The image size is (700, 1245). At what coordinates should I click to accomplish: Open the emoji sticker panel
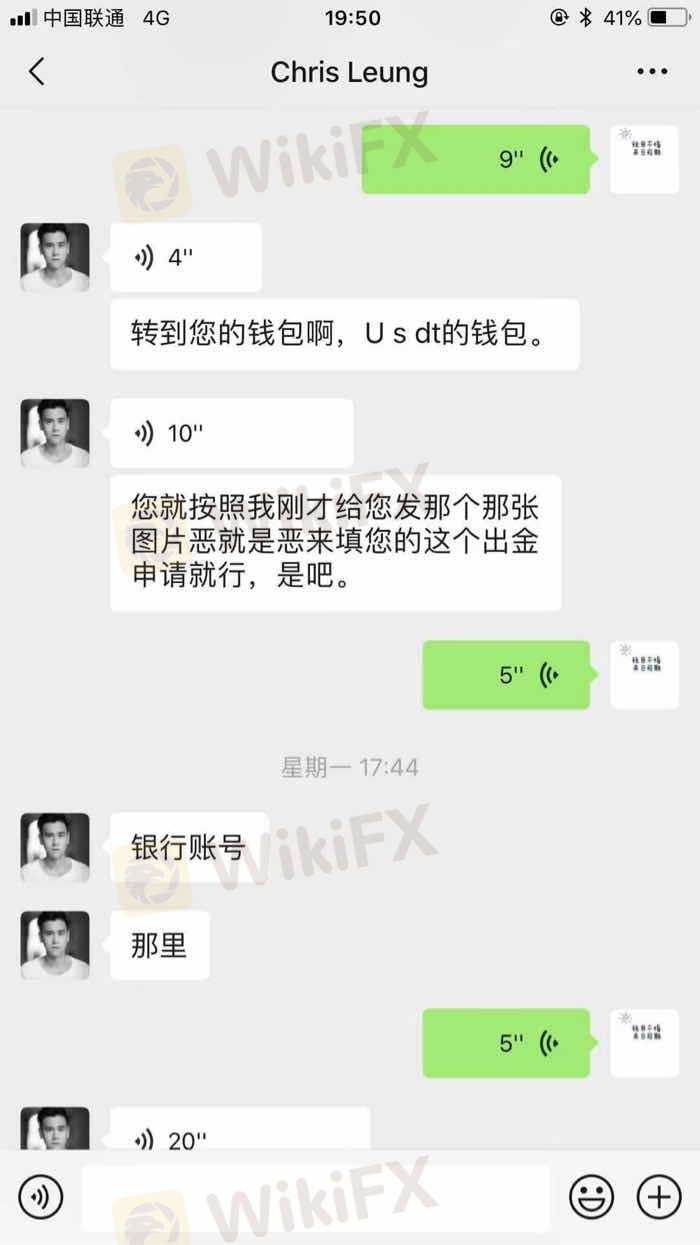tap(592, 1196)
